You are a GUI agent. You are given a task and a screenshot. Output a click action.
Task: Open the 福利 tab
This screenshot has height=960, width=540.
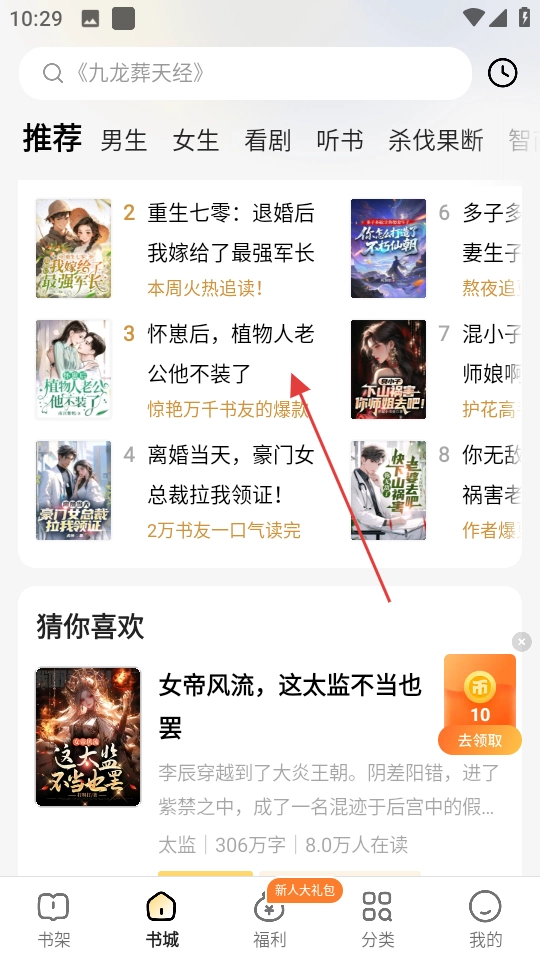(x=269, y=920)
